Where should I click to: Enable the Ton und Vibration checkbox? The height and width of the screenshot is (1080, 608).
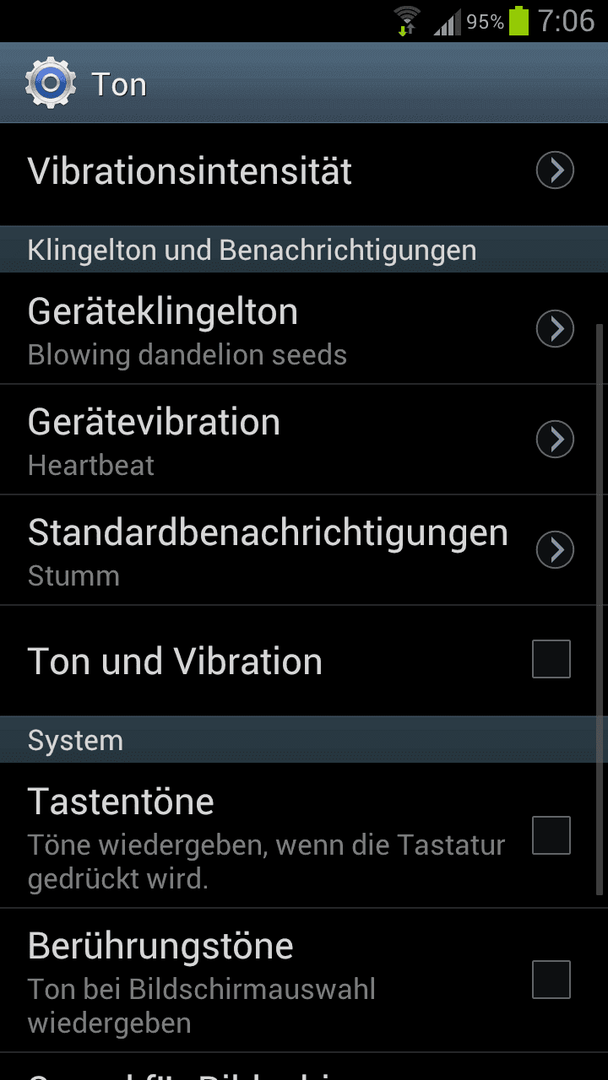click(551, 660)
